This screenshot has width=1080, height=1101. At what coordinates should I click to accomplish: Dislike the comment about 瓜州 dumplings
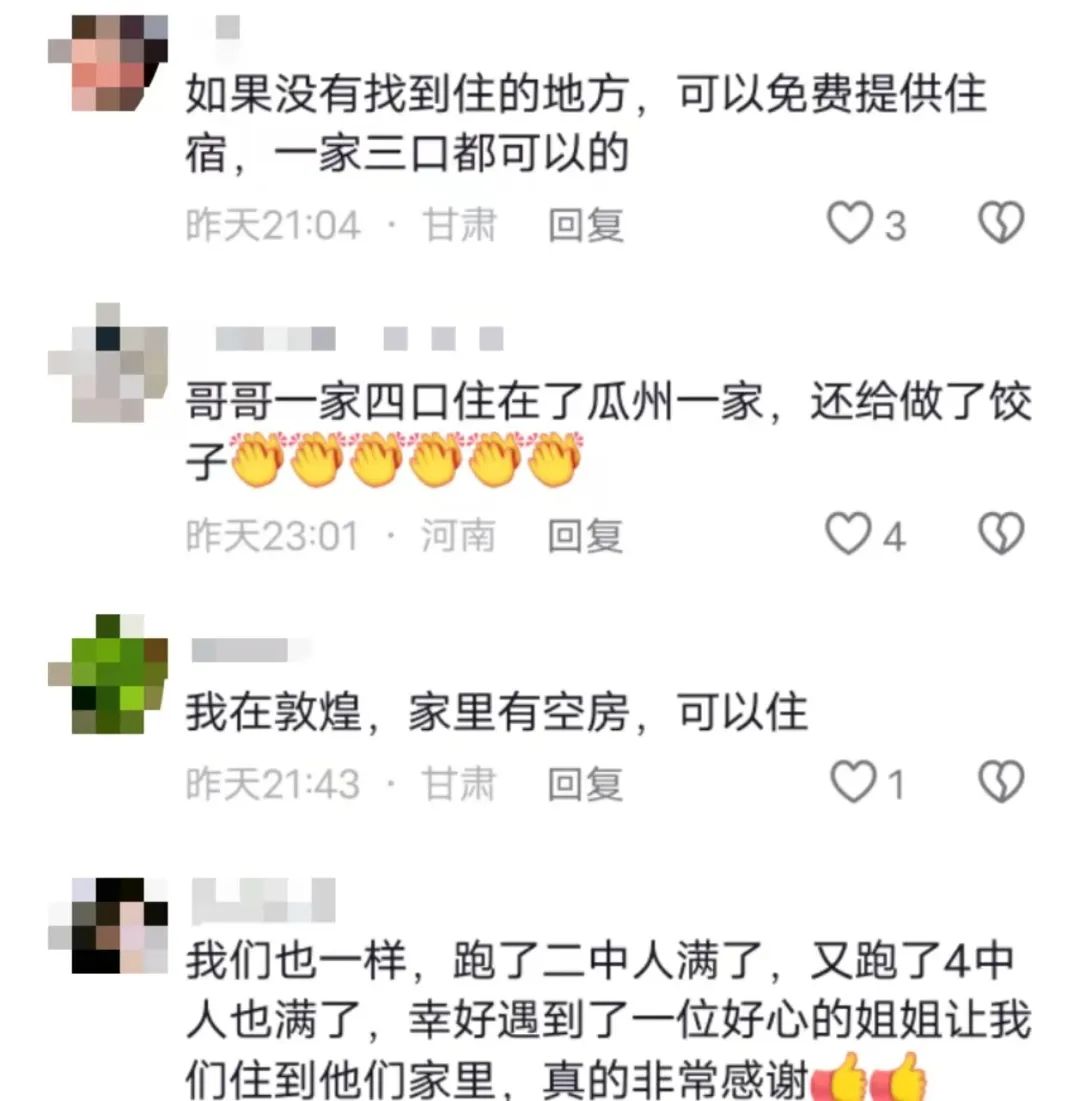click(x=1001, y=536)
